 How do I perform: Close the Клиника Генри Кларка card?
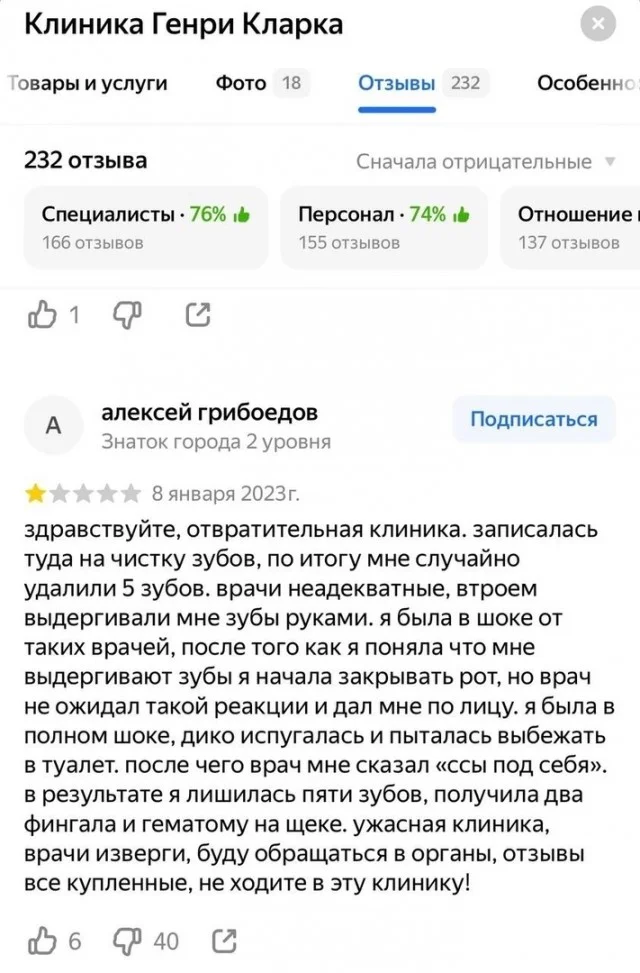(598, 26)
